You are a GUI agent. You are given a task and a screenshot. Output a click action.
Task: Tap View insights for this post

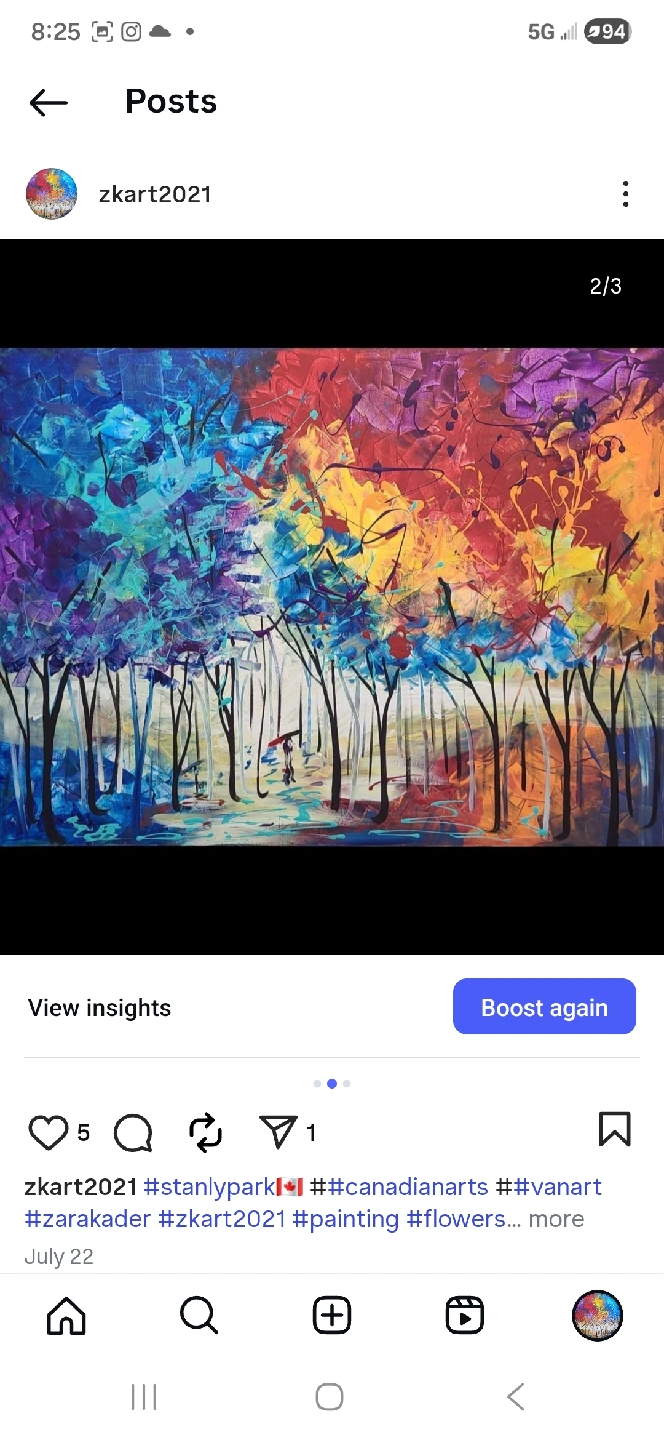(x=99, y=1008)
